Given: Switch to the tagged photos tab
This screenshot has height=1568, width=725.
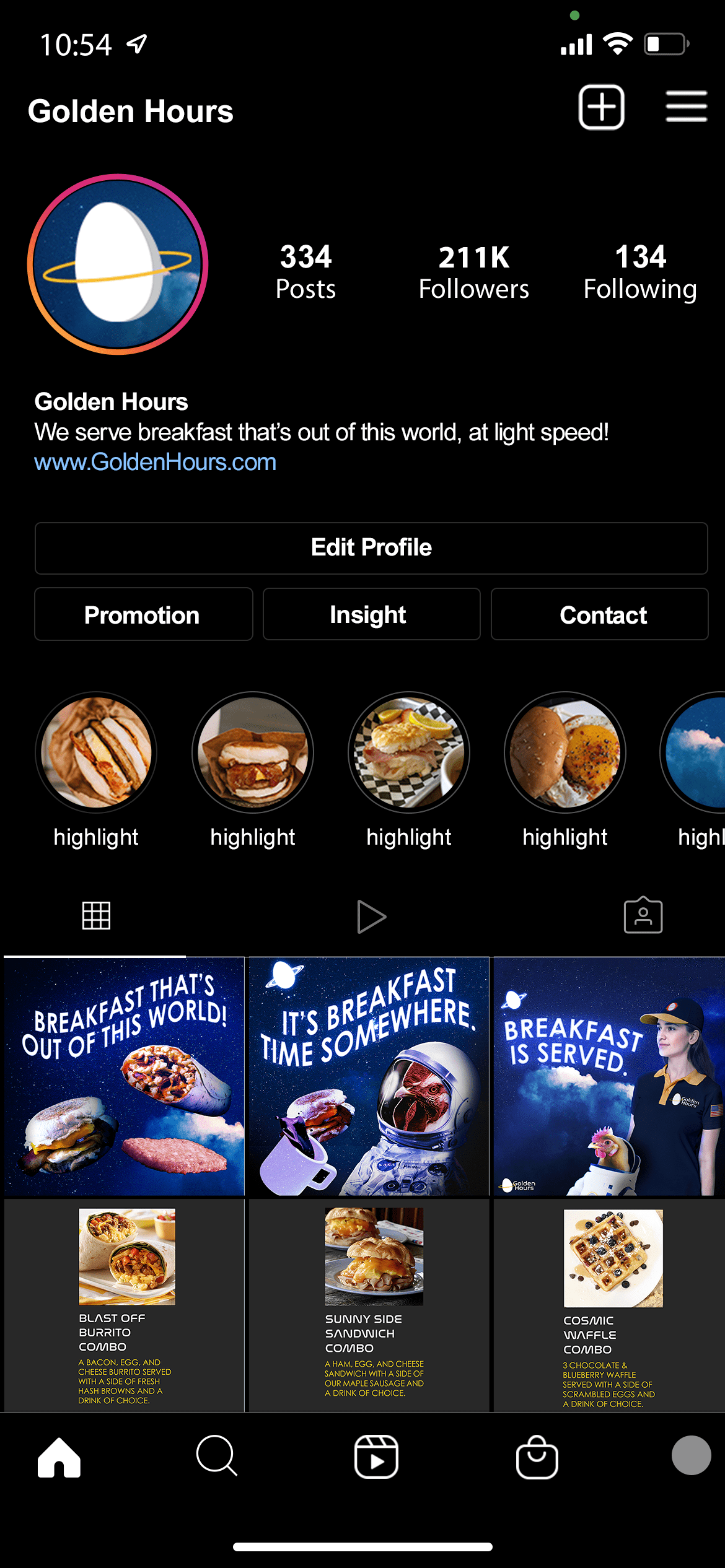Looking at the screenshot, I should [643, 915].
